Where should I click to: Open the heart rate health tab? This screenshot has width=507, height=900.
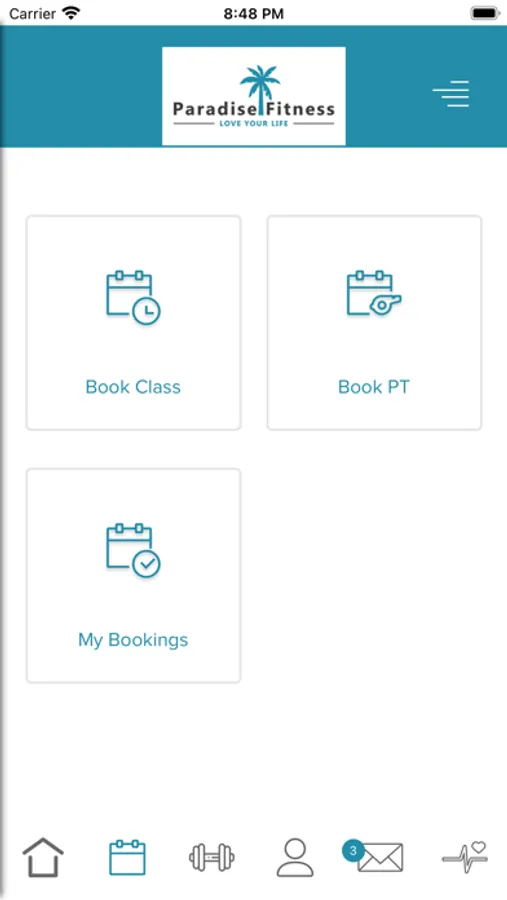pos(465,858)
